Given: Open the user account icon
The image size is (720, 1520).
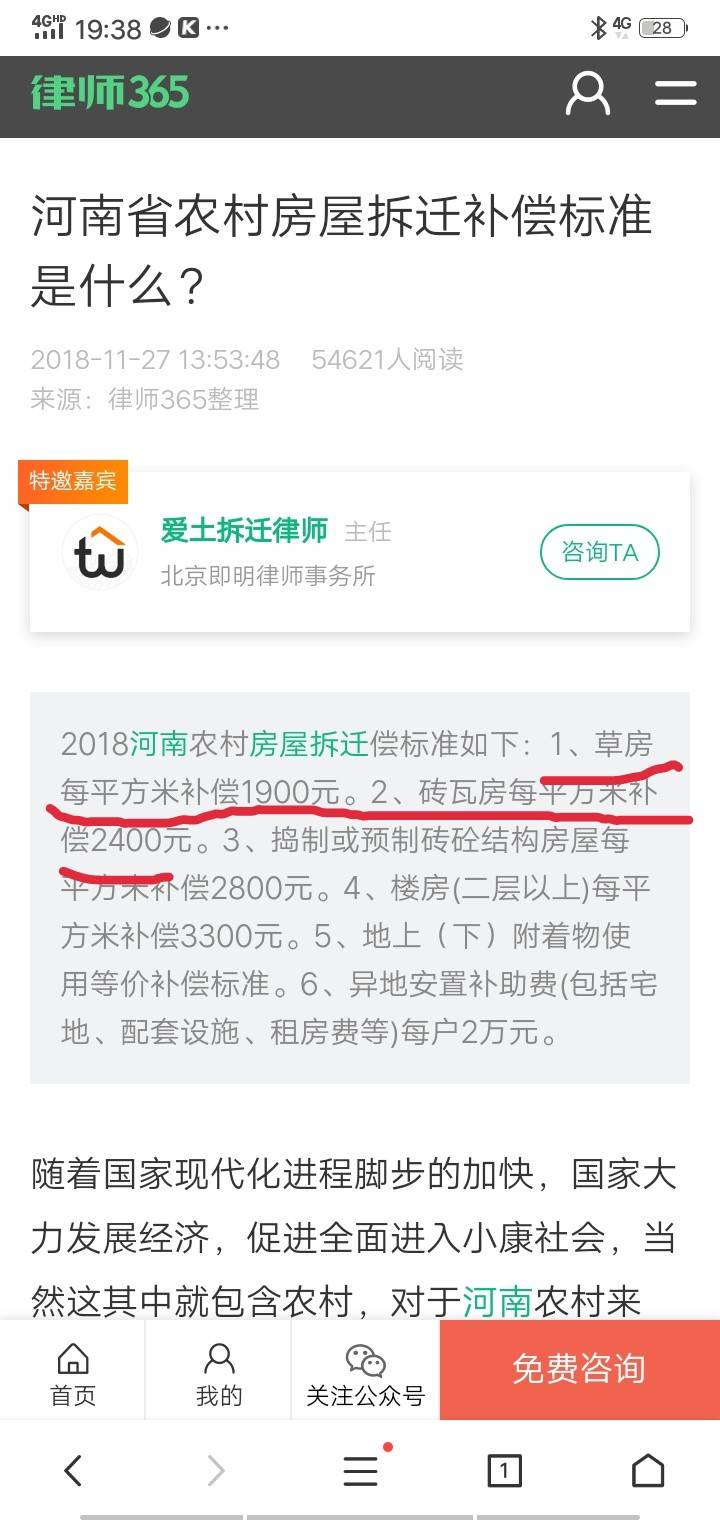Looking at the screenshot, I should pyautogui.click(x=587, y=94).
